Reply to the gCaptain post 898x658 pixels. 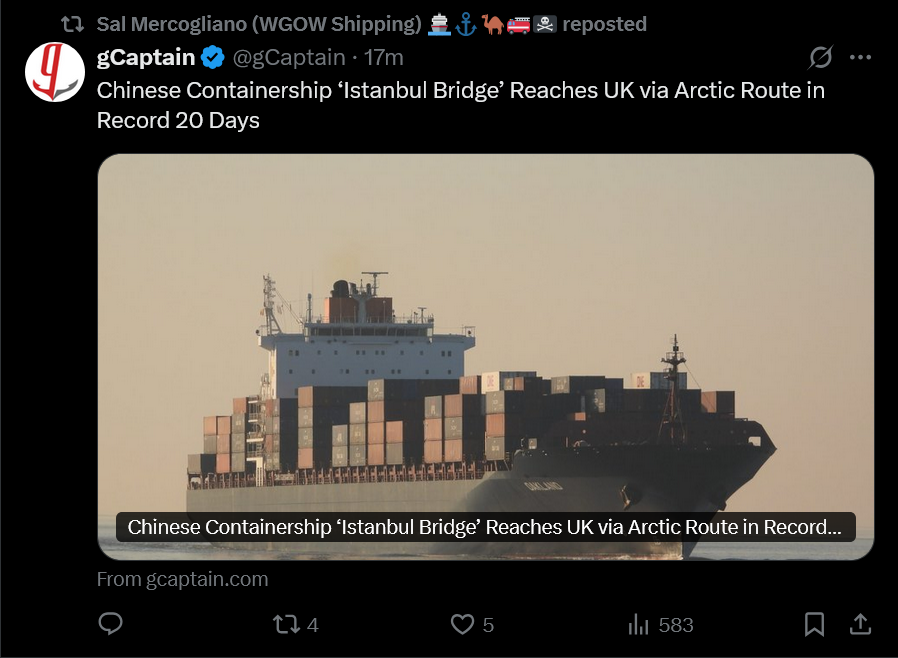click(110, 625)
